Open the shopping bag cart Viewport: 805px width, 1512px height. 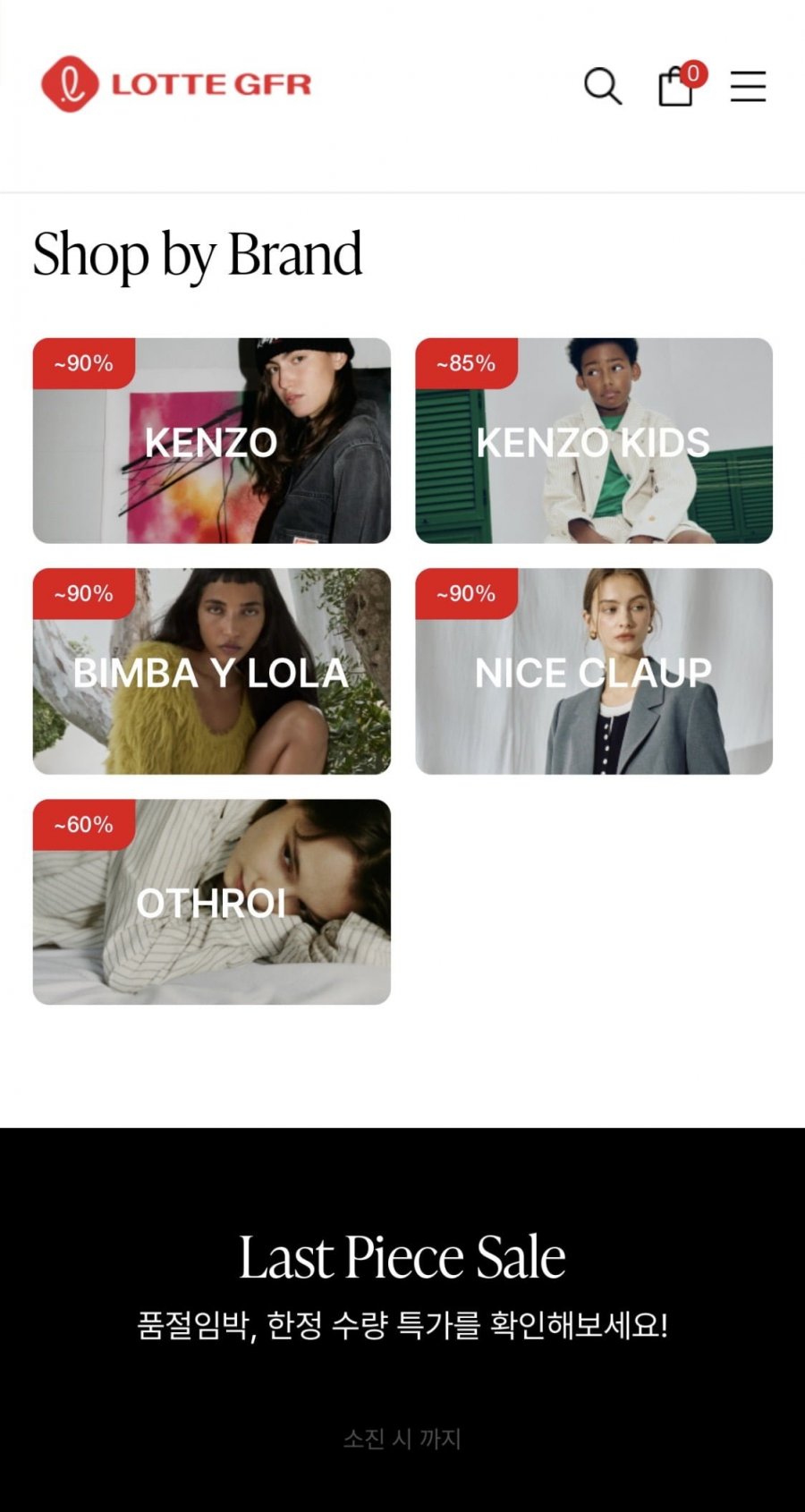pyautogui.click(x=676, y=88)
